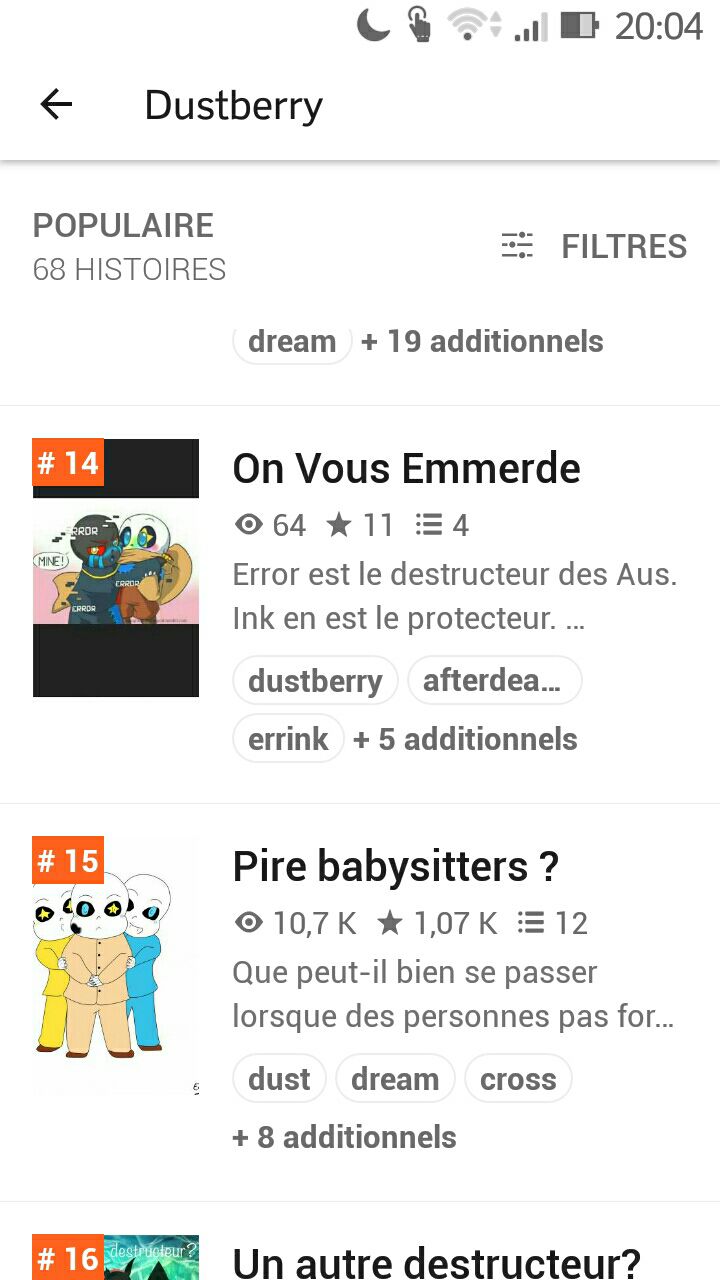Image resolution: width=720 pixels, height=1280 pixels.
Task: Select the dust tag chip
Action: click(x=279, y=1079)
